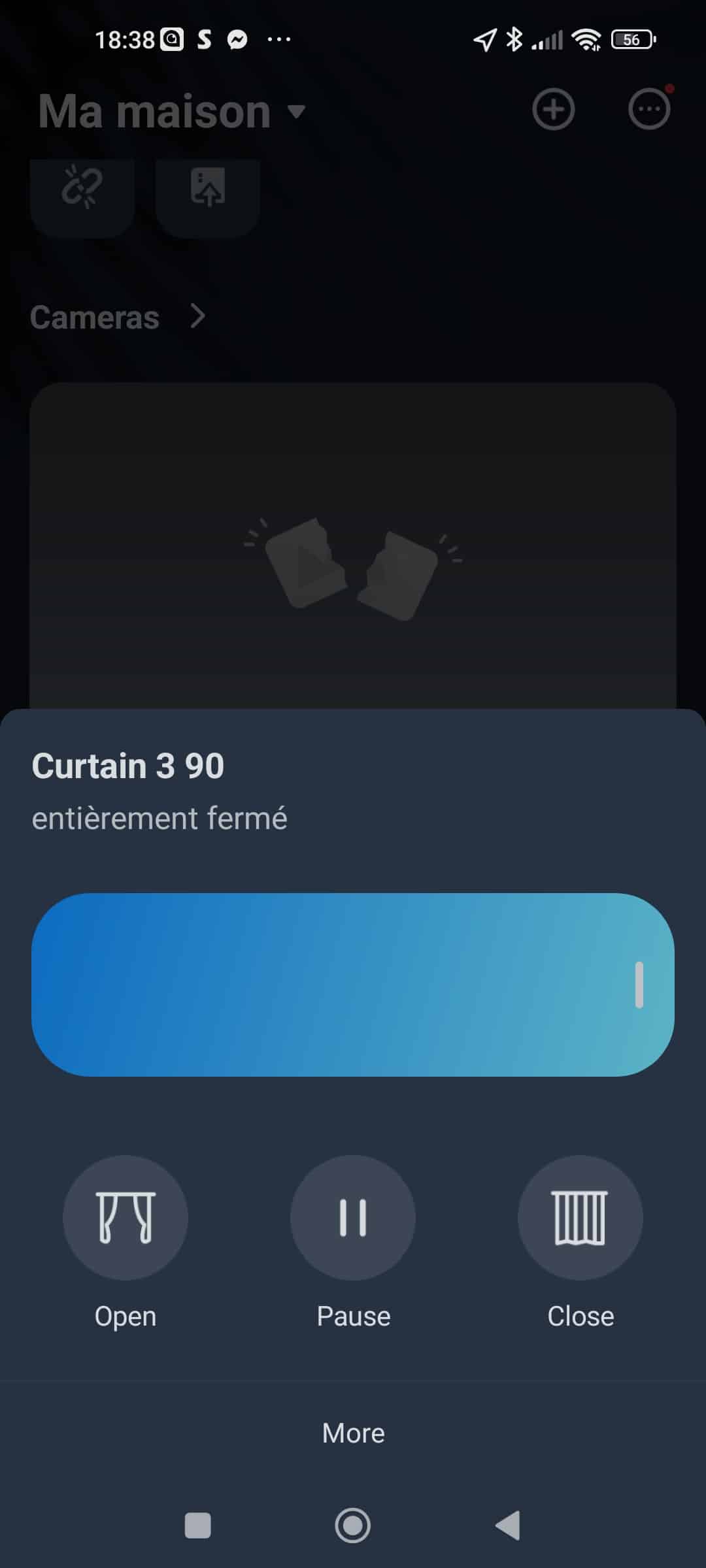Screen dimensions: 706x1568
Task: Tap the curtain position slider
Action: 353,985
